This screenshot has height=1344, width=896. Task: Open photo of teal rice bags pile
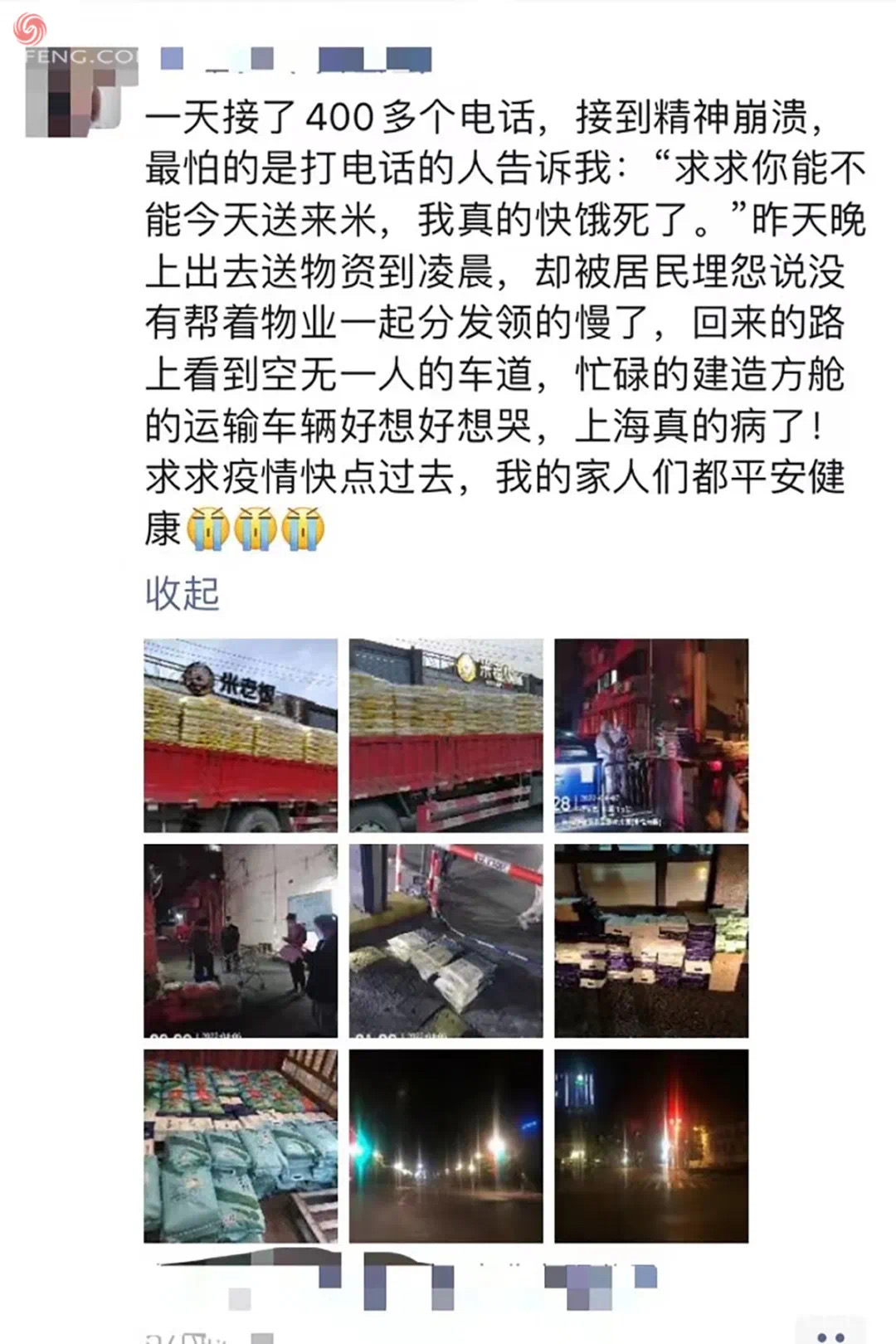click(241, 1146)
